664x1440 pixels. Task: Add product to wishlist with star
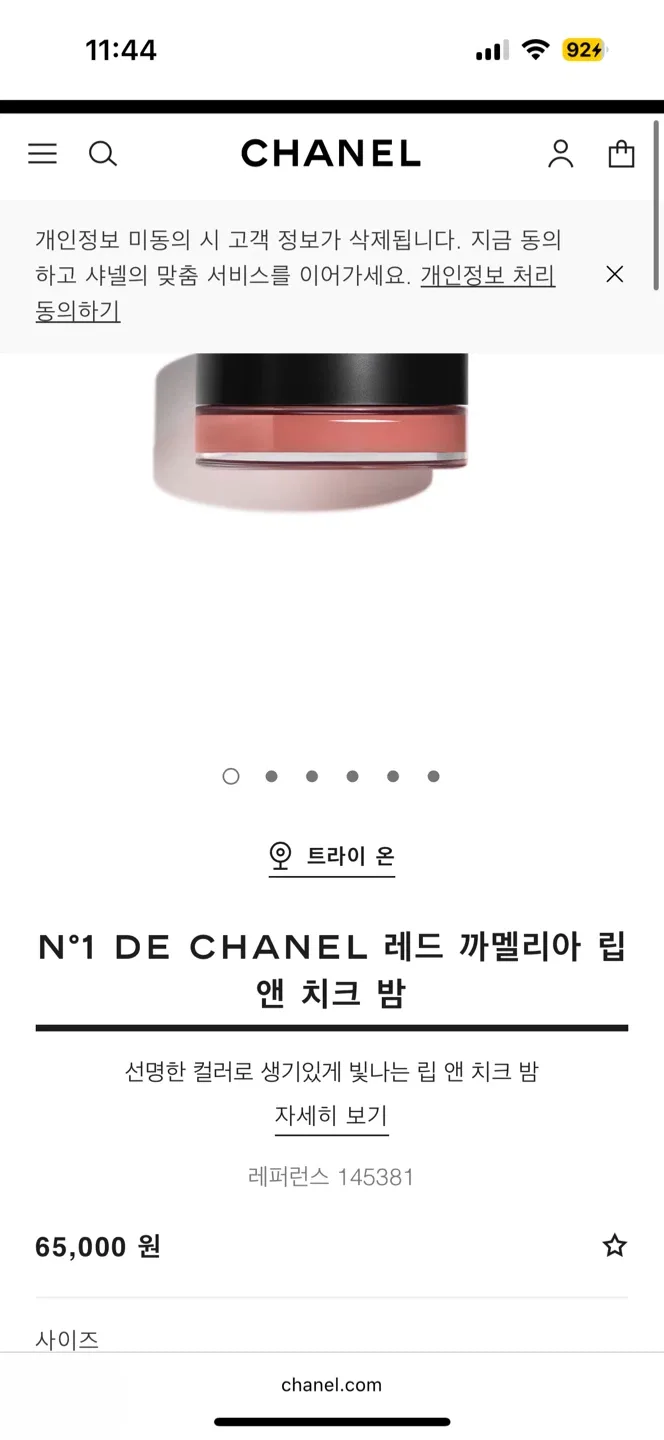pos(614,1245)
